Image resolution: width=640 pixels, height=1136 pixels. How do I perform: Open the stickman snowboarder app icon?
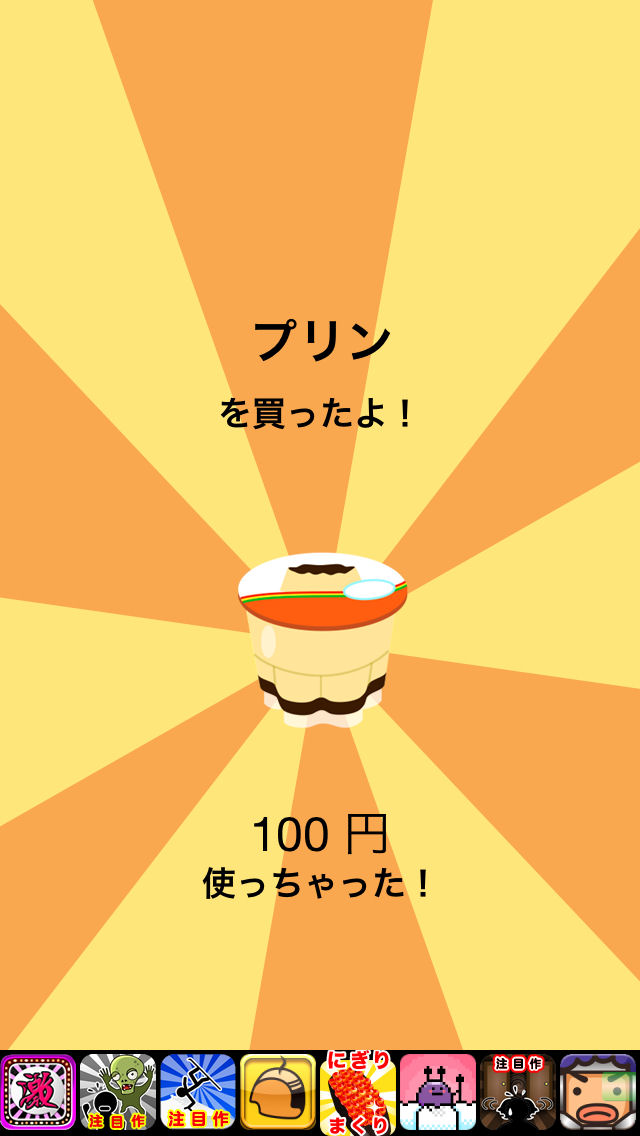(198, 1093)
